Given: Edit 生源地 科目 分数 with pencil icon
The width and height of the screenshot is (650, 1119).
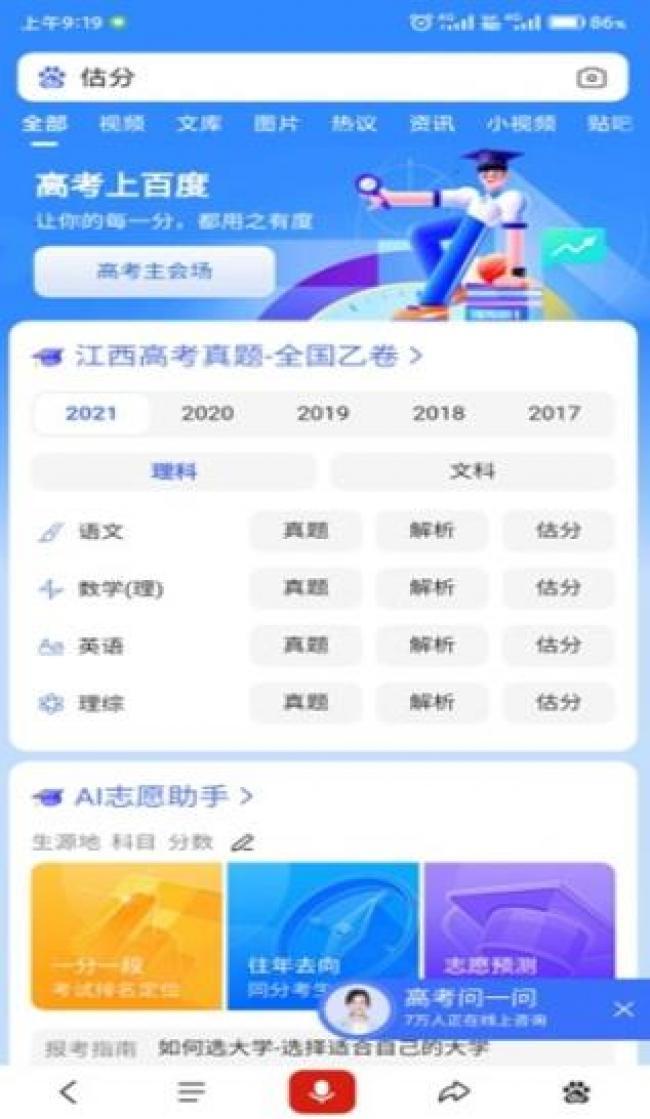Looking at the screenshot, I should click(x=241, y=842).
